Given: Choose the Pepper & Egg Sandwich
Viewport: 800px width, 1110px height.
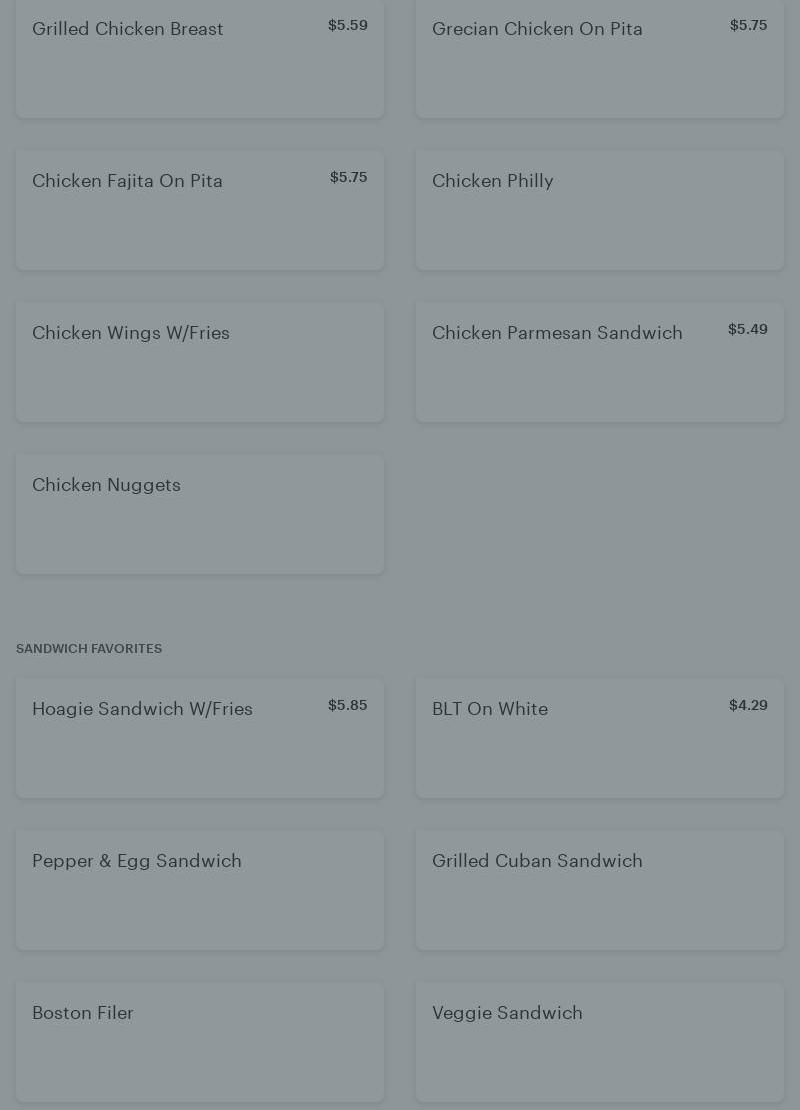Looking at the screenshot, I should point(200,890).
